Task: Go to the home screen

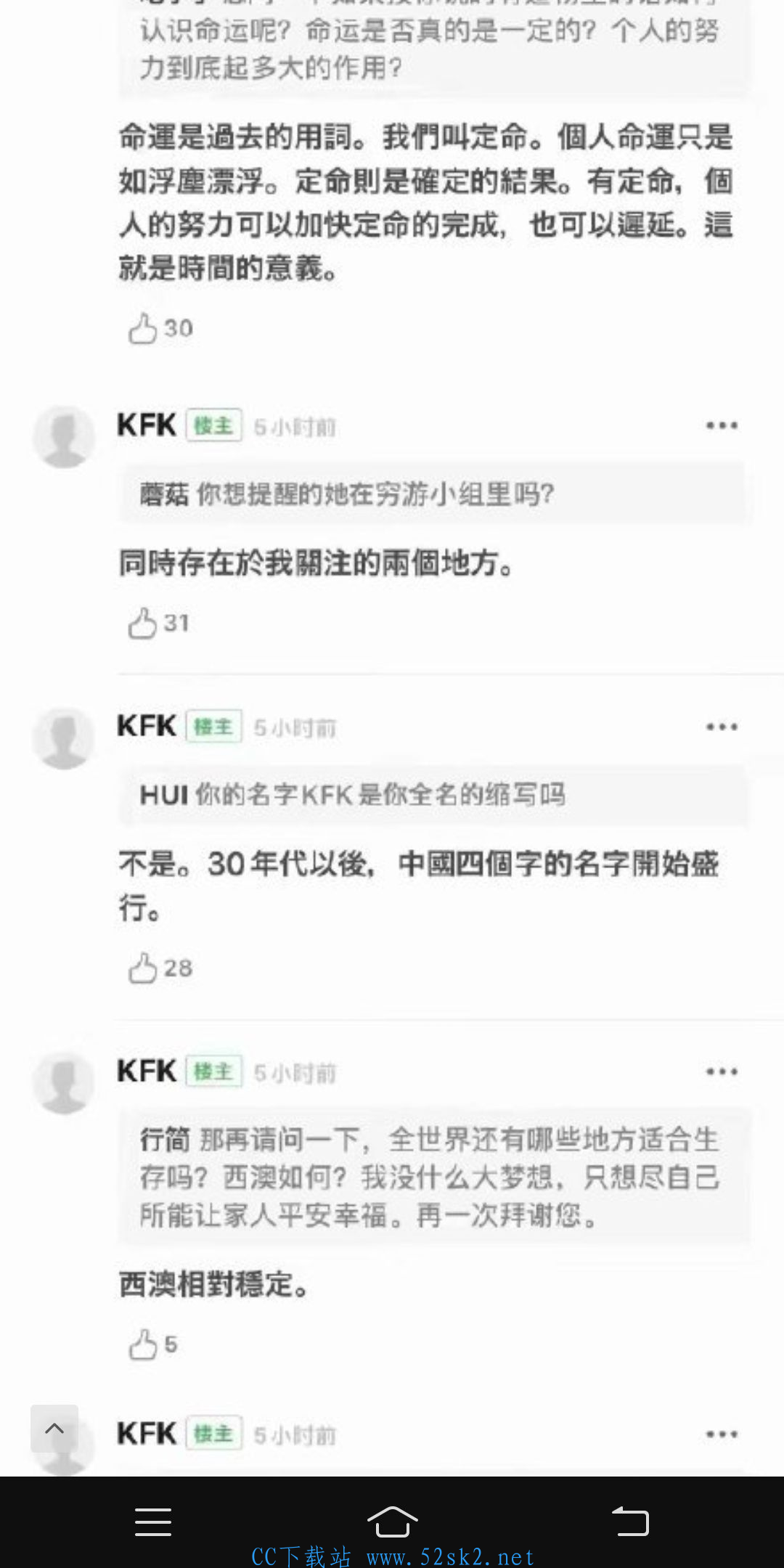Action: pos(392,1521)
